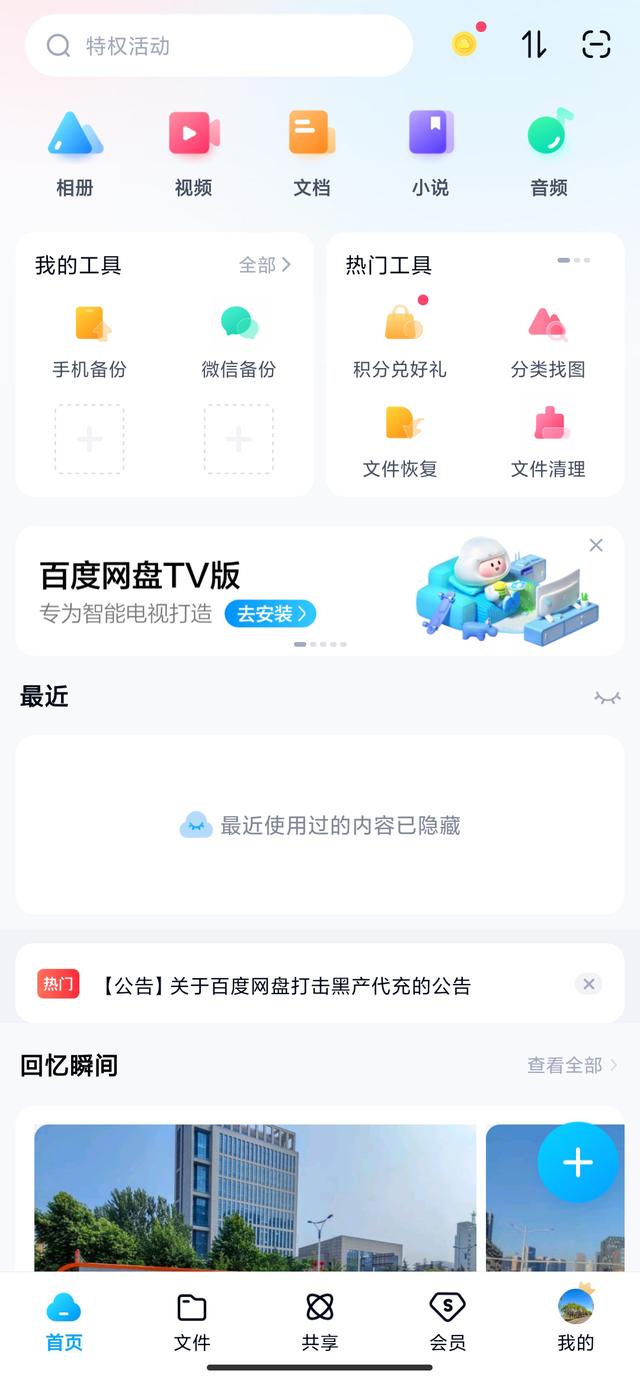View 全部 in 我的工具

265,265
